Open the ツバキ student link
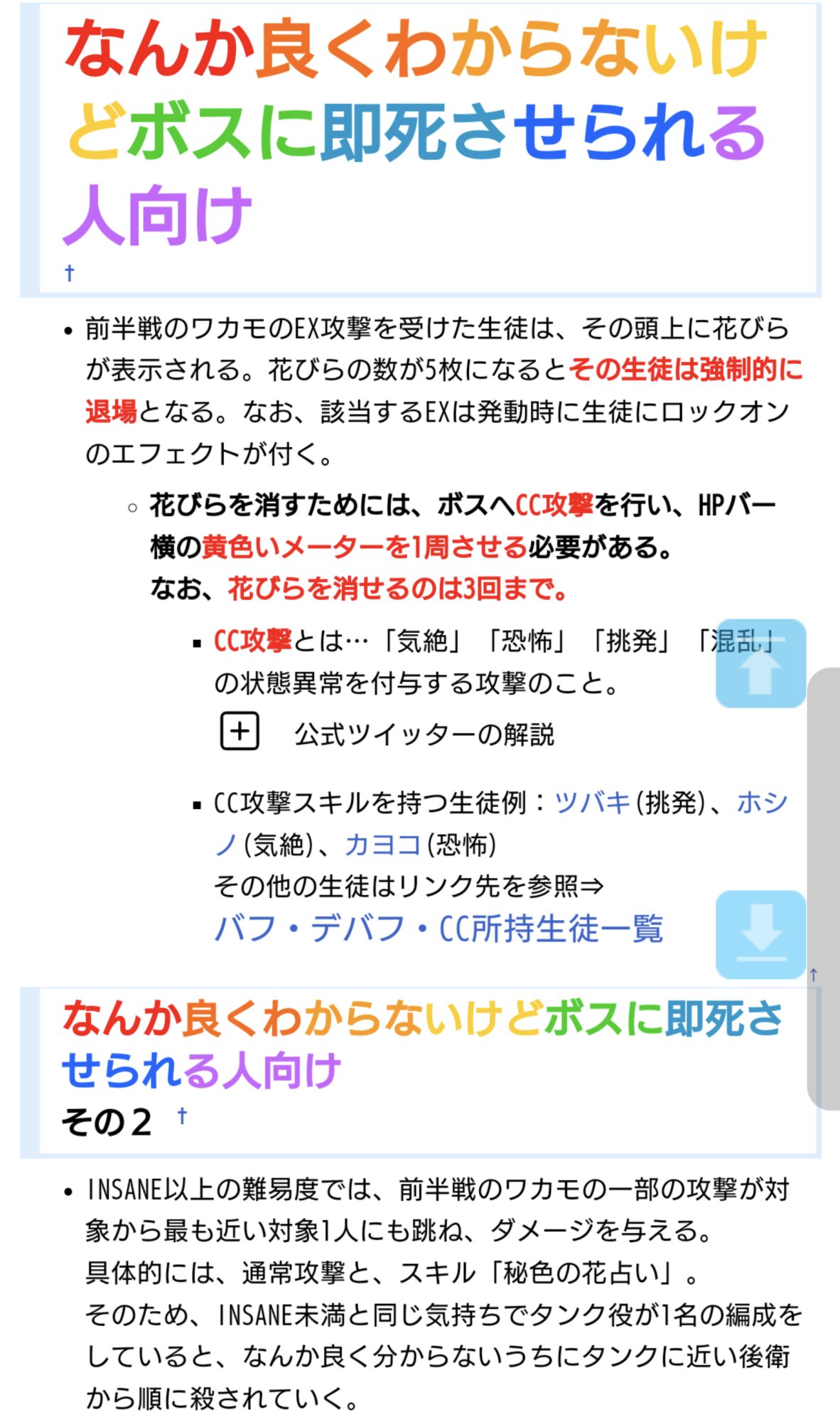The height and width of the screenshot is (1422, 840). pyautogui.click(x=592, y=803)
